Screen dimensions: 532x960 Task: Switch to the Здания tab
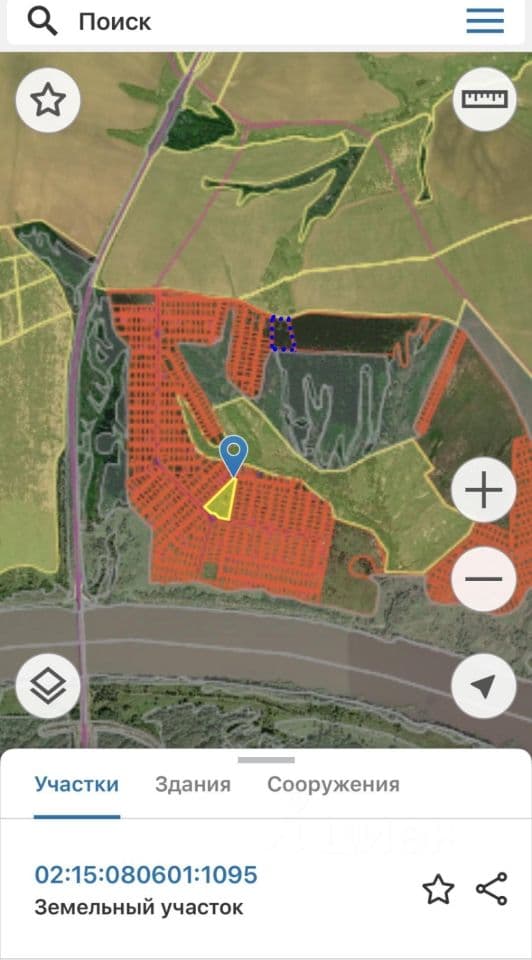click(193, 785)
